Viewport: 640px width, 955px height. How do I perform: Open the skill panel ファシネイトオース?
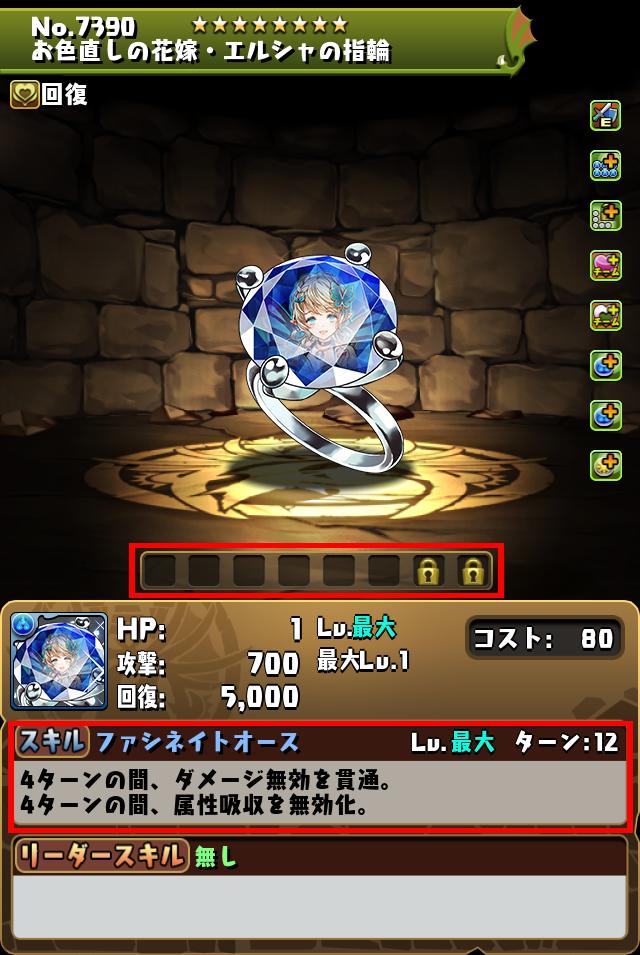(x=320, y=776)
